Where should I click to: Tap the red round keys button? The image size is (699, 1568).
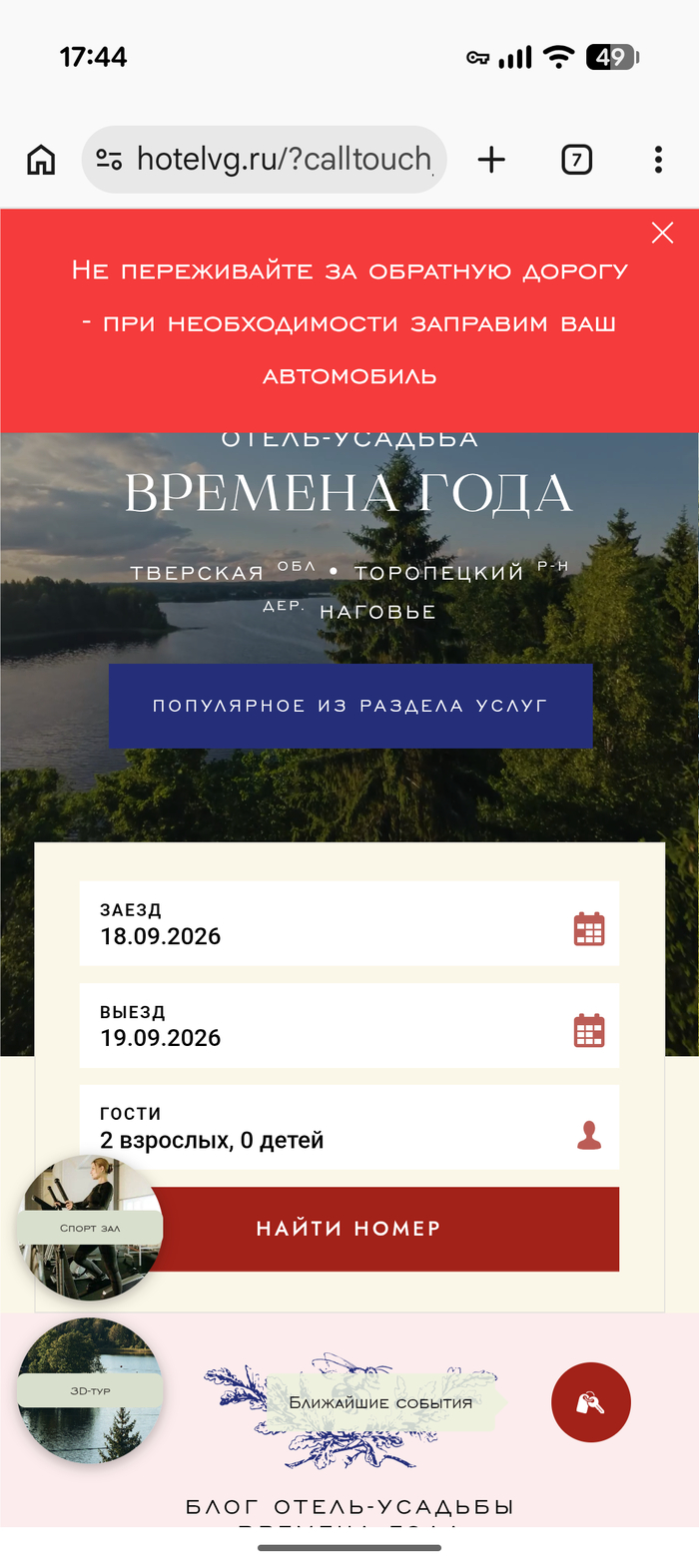(x=591, y=1402)
